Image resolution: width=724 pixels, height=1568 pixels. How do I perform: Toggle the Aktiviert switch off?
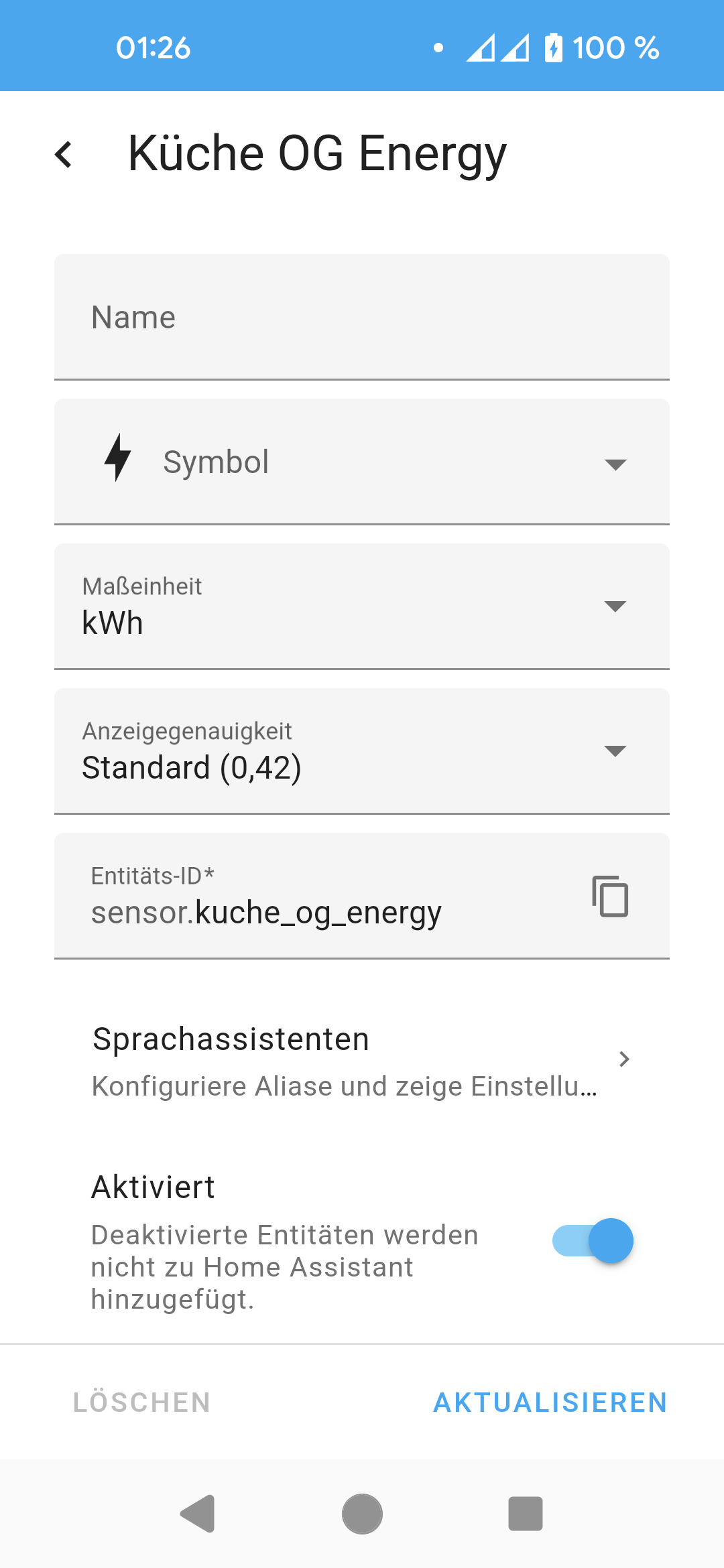[x=593, y=1241]
